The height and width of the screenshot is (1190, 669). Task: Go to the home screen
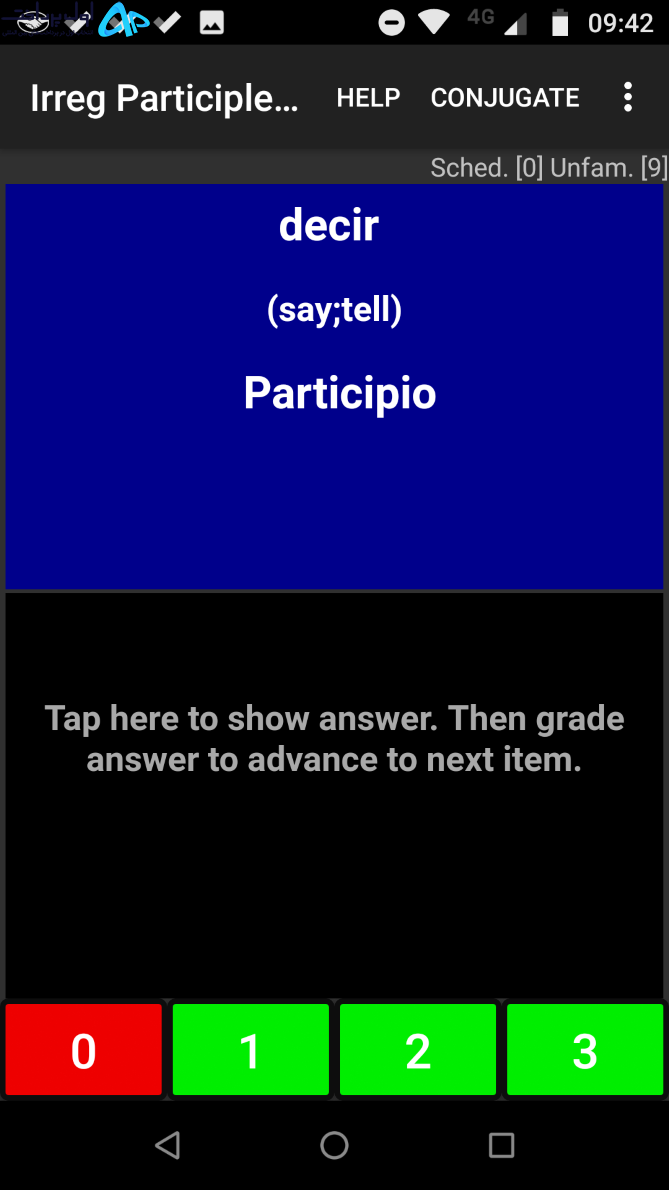point(334,1144)
